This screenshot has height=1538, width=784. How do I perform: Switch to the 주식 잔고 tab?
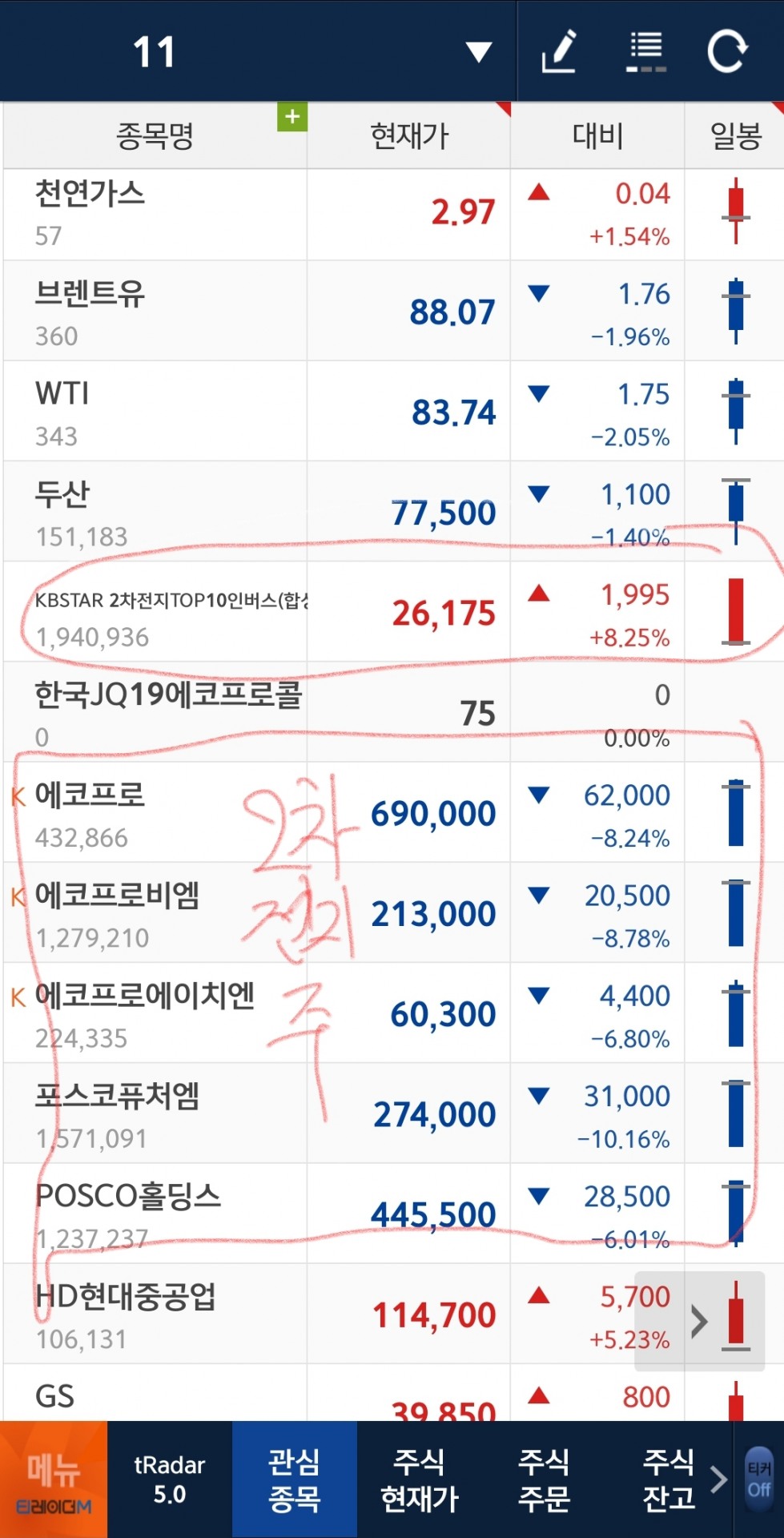tap(669, 1480)
